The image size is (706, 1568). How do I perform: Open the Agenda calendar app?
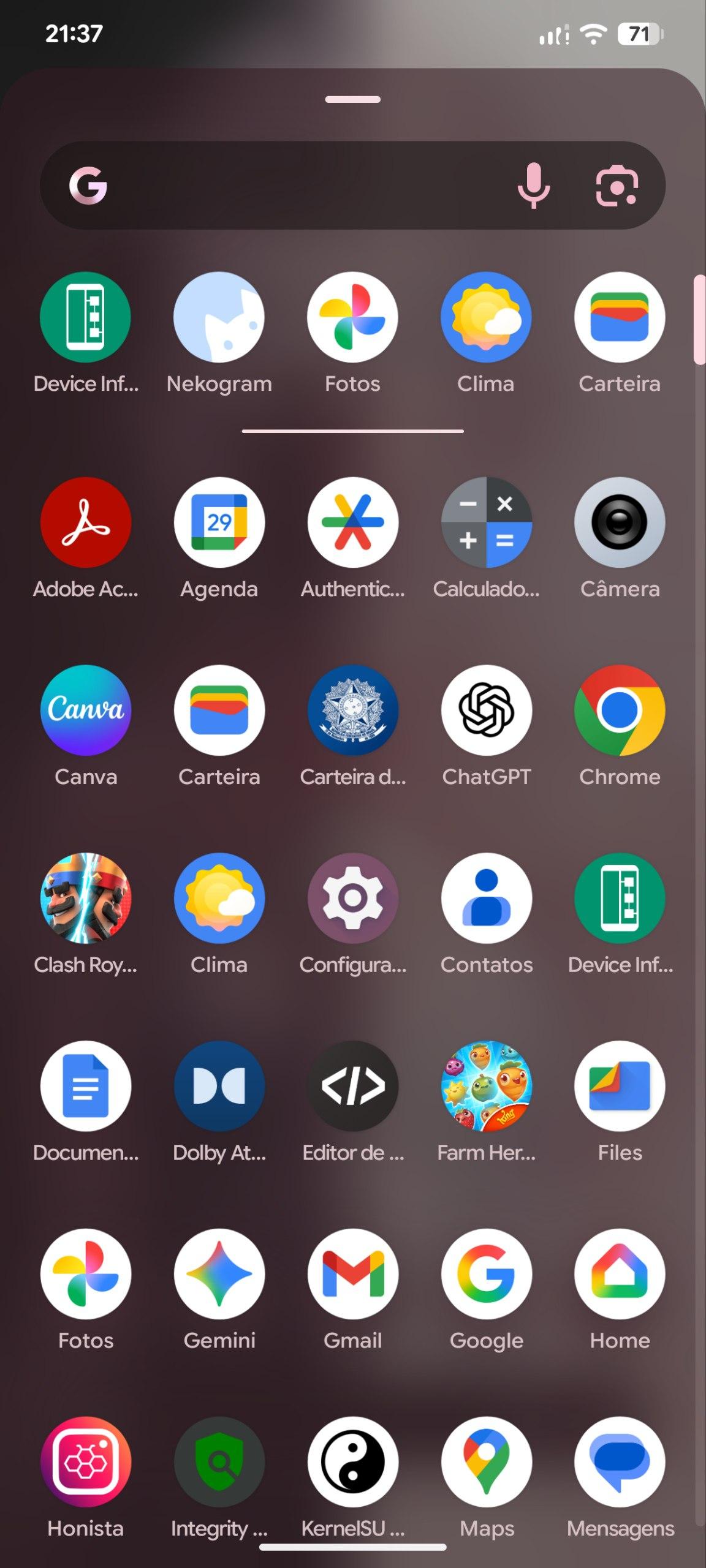click(x=219, y=522)
